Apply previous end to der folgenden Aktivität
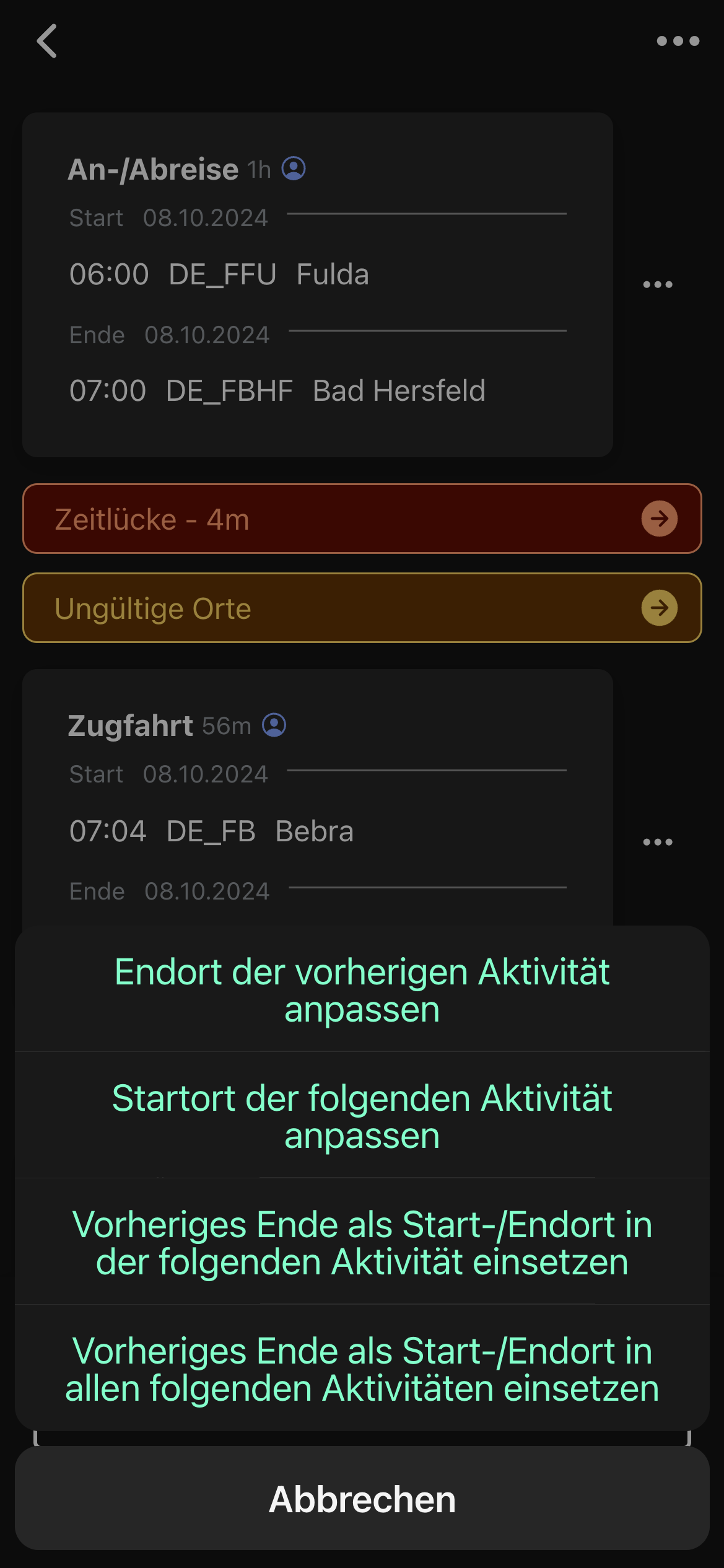 pos(362,1242)
